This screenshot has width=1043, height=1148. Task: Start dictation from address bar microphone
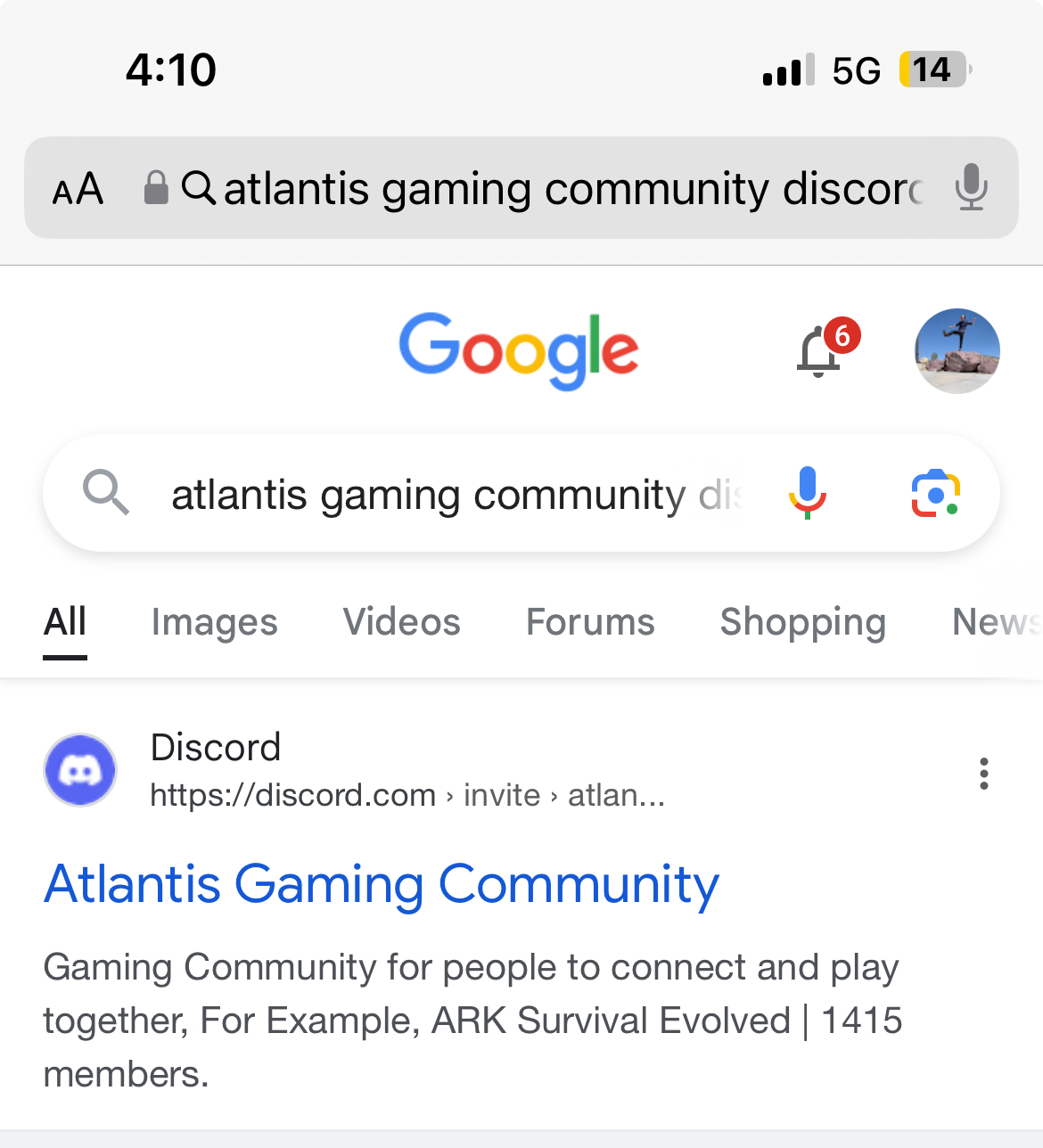click(x=971, y=188)
